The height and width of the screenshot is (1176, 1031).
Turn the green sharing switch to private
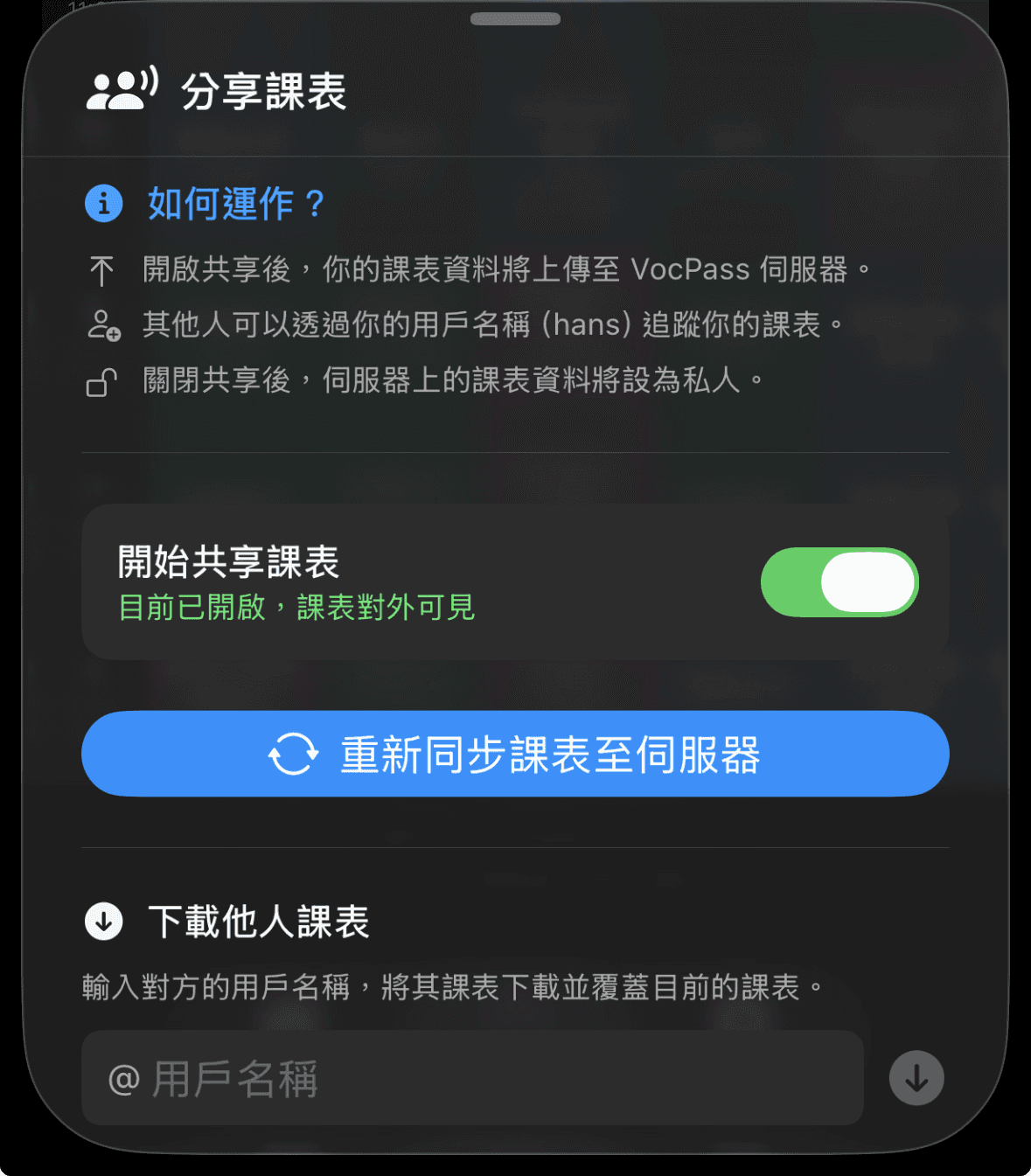tap(839, 581)
